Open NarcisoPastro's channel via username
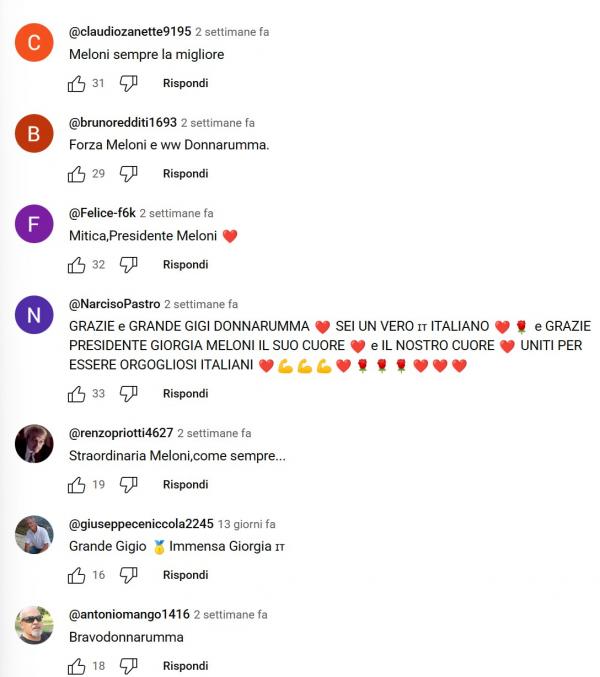600x677 pixels. [113, 304]
